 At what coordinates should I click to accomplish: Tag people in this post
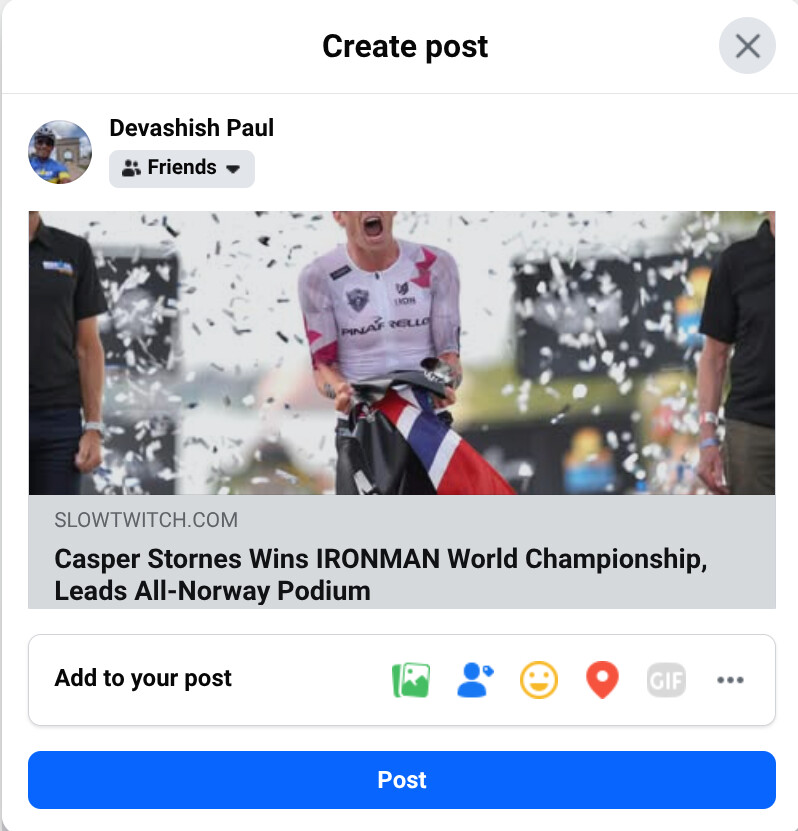pyautogui.click(x=475, y=681)
